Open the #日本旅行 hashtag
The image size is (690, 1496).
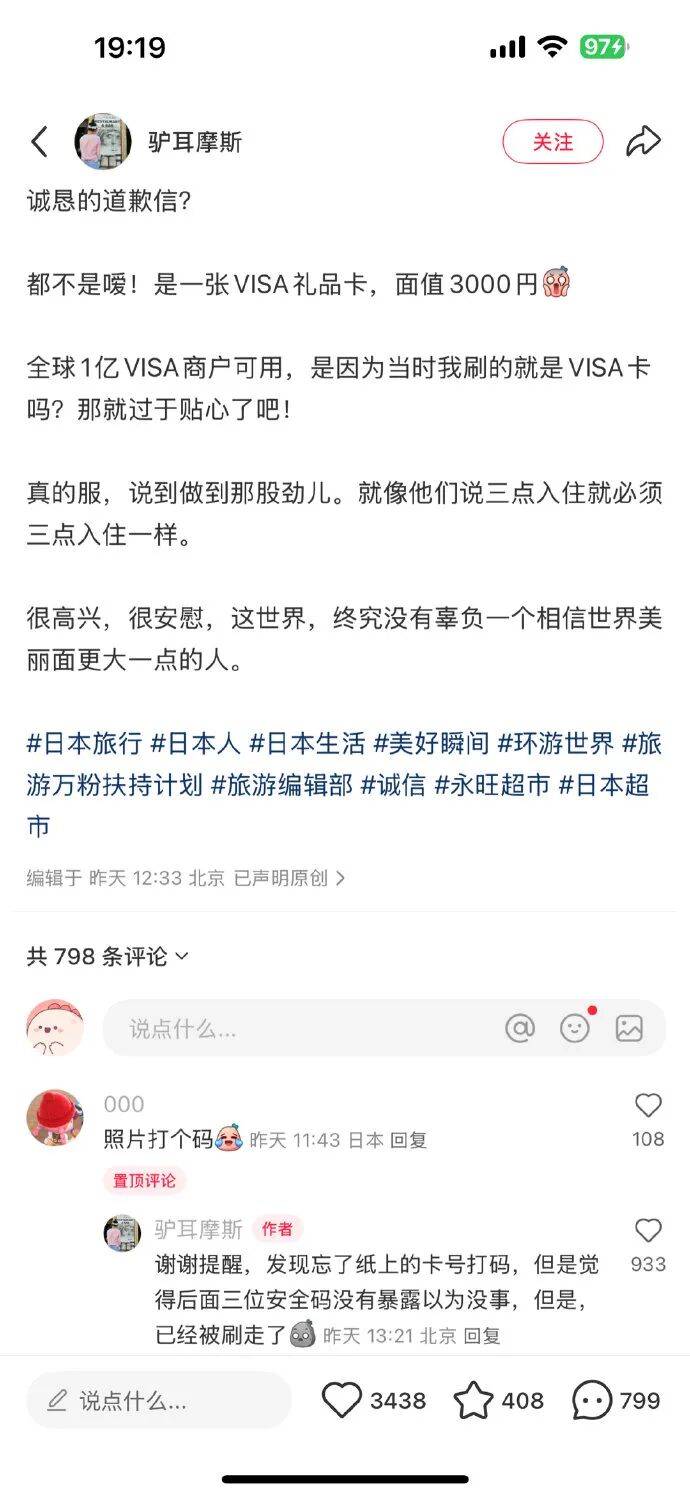(x=84, y=743)
